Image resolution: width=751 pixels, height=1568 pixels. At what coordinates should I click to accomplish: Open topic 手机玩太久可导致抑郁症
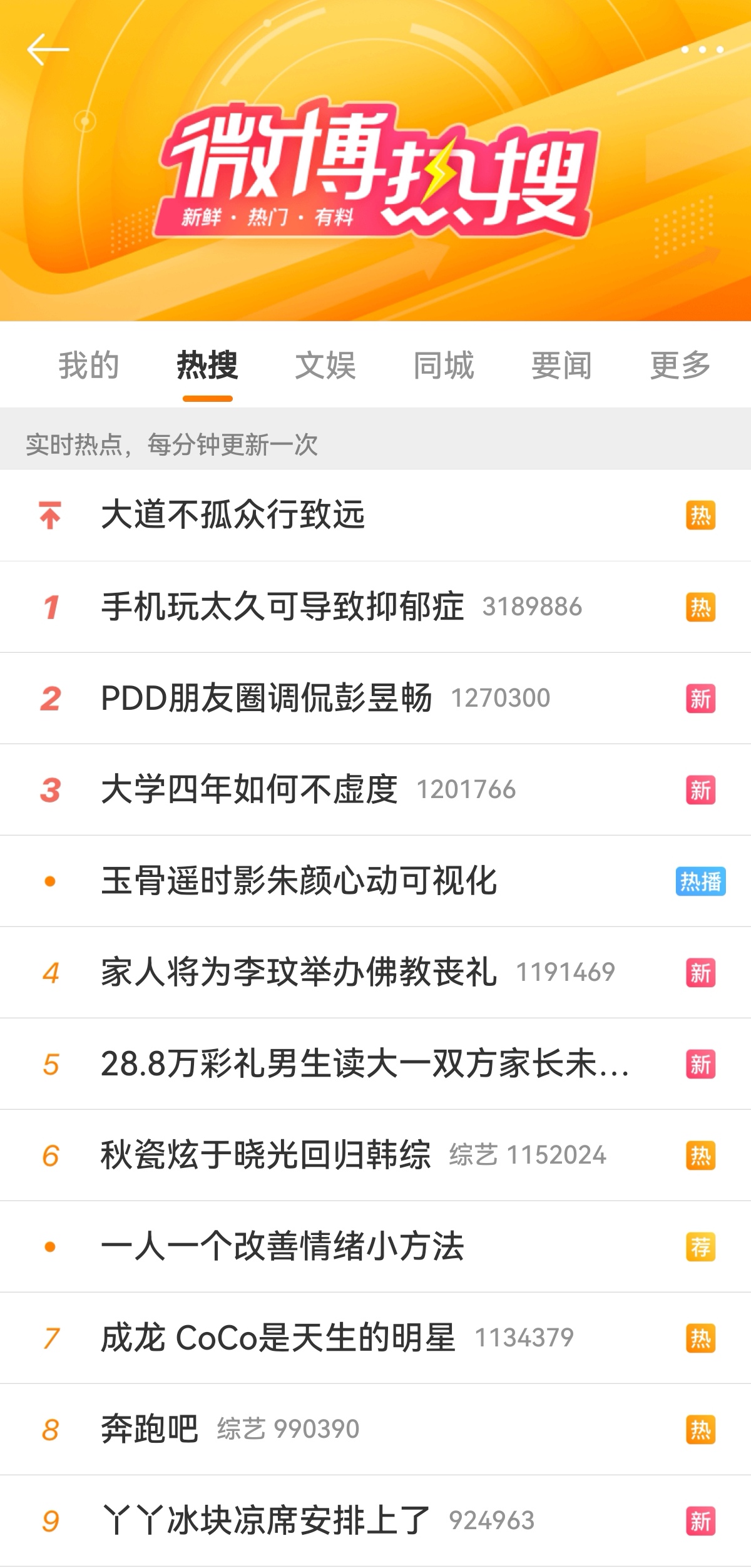[x=282, y=607]
